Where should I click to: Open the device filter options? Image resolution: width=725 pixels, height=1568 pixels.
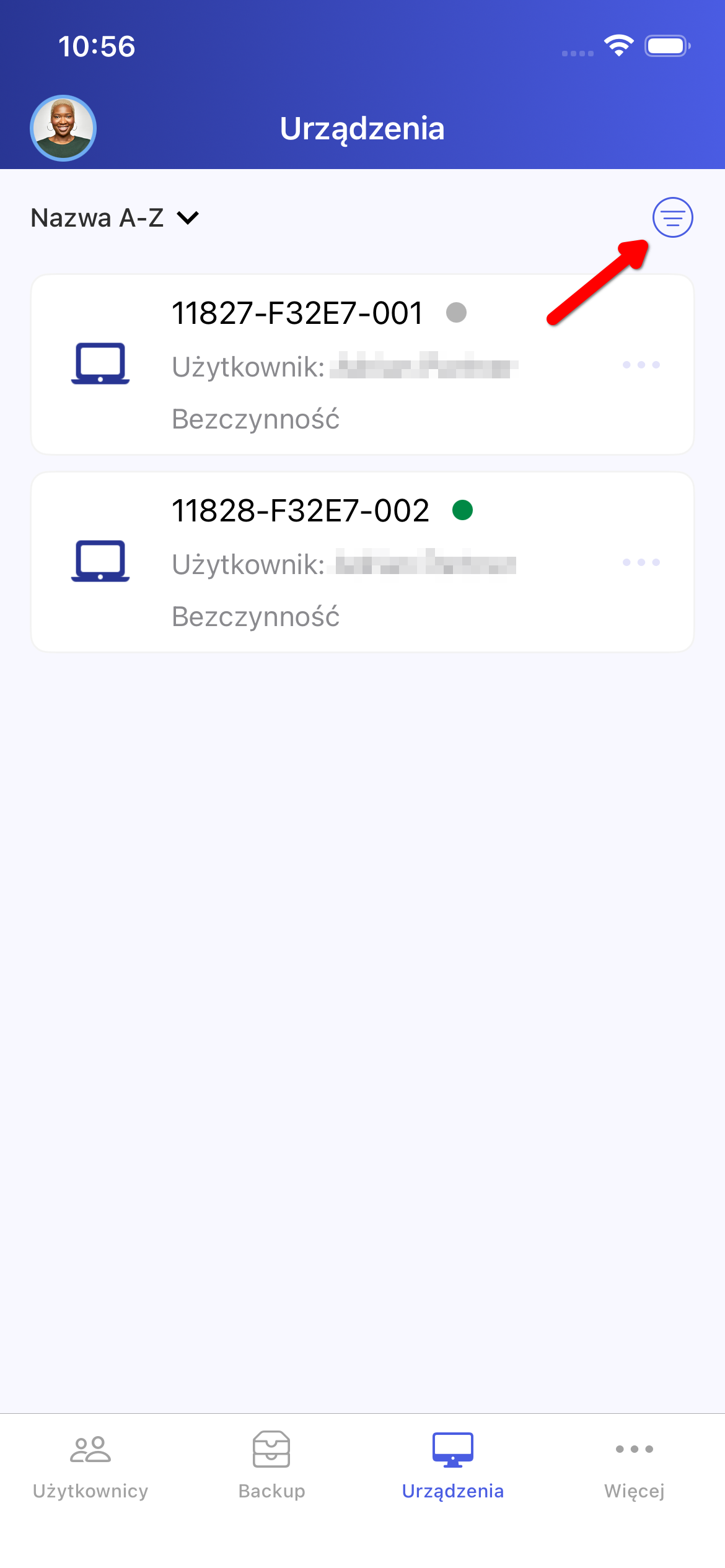click(672, 217)
